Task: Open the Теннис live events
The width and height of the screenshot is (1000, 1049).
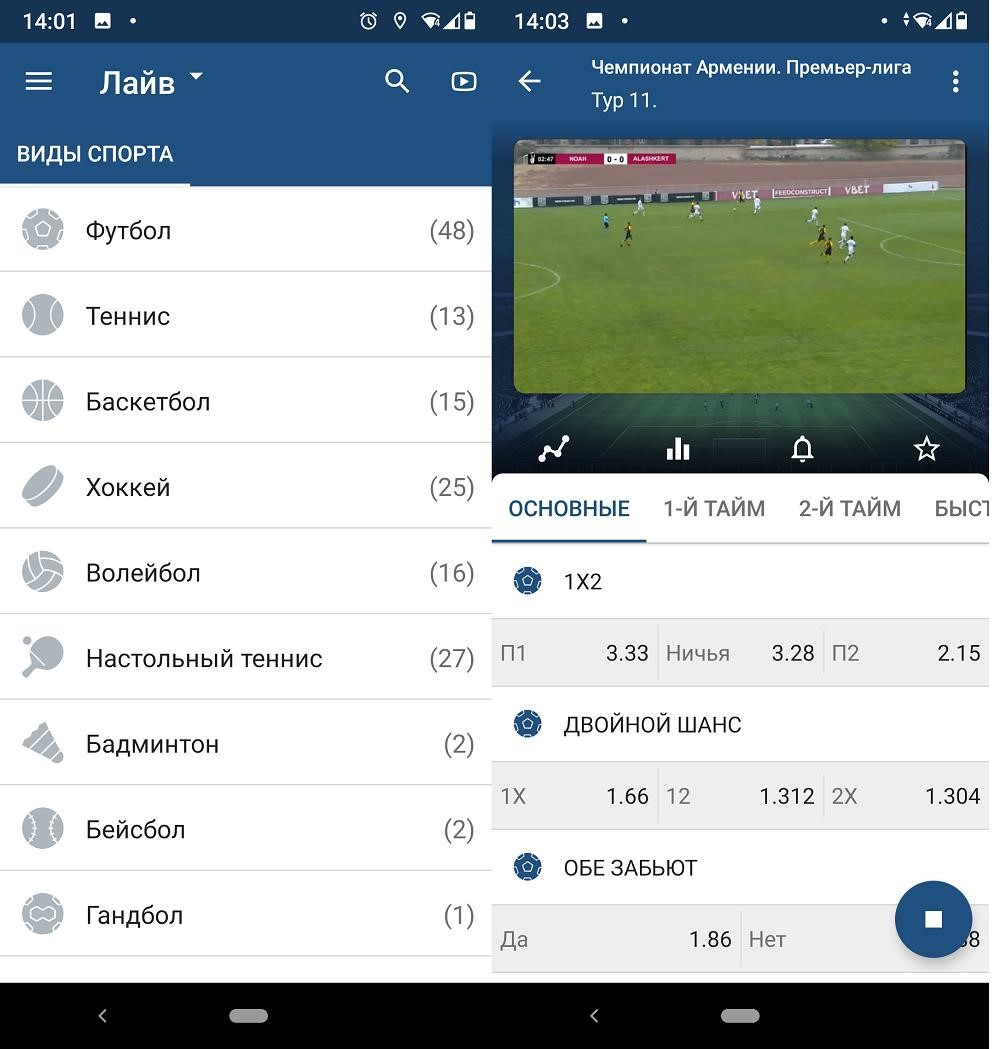Action: [246, 316]
